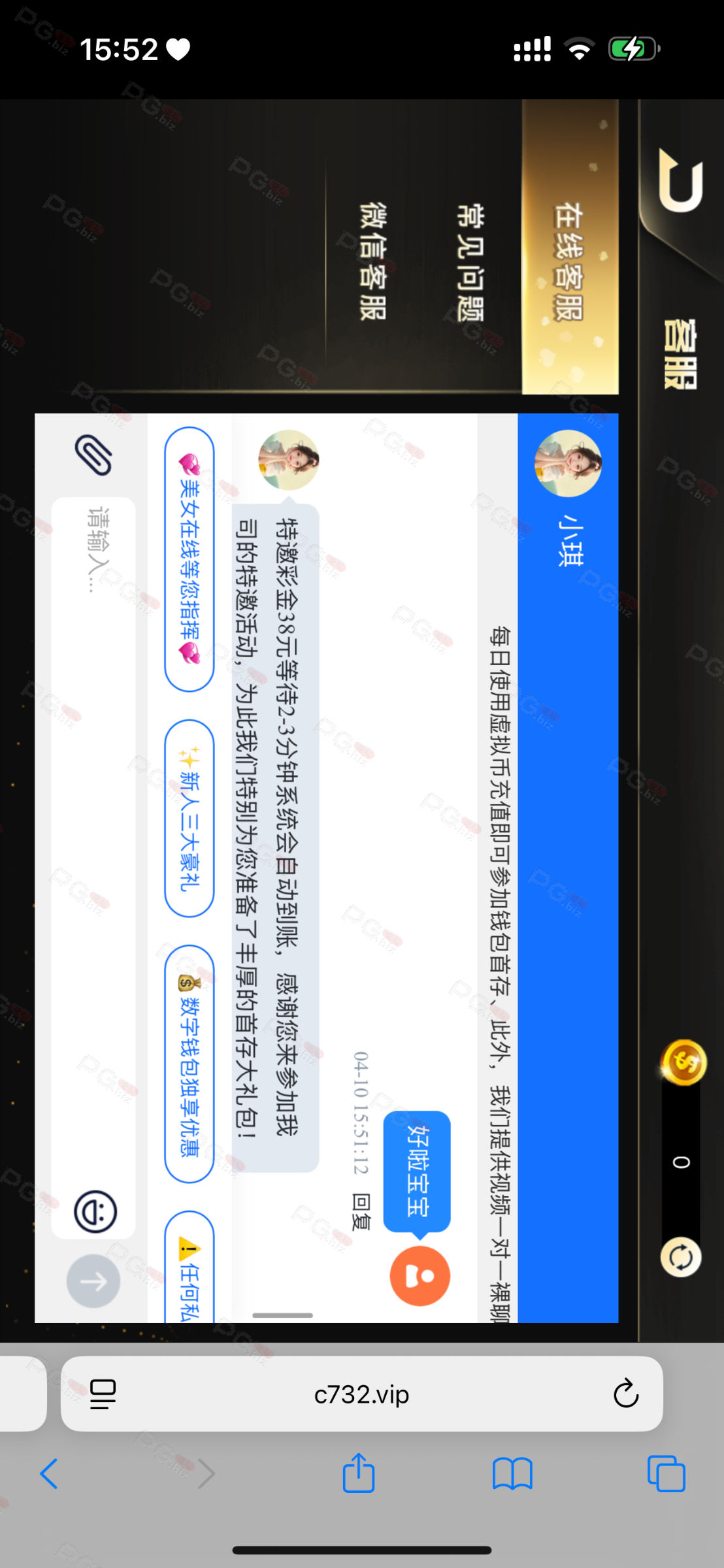Open Safari bookmarks
Viewport: 724px width, 1568px height.
point(512,1474)
